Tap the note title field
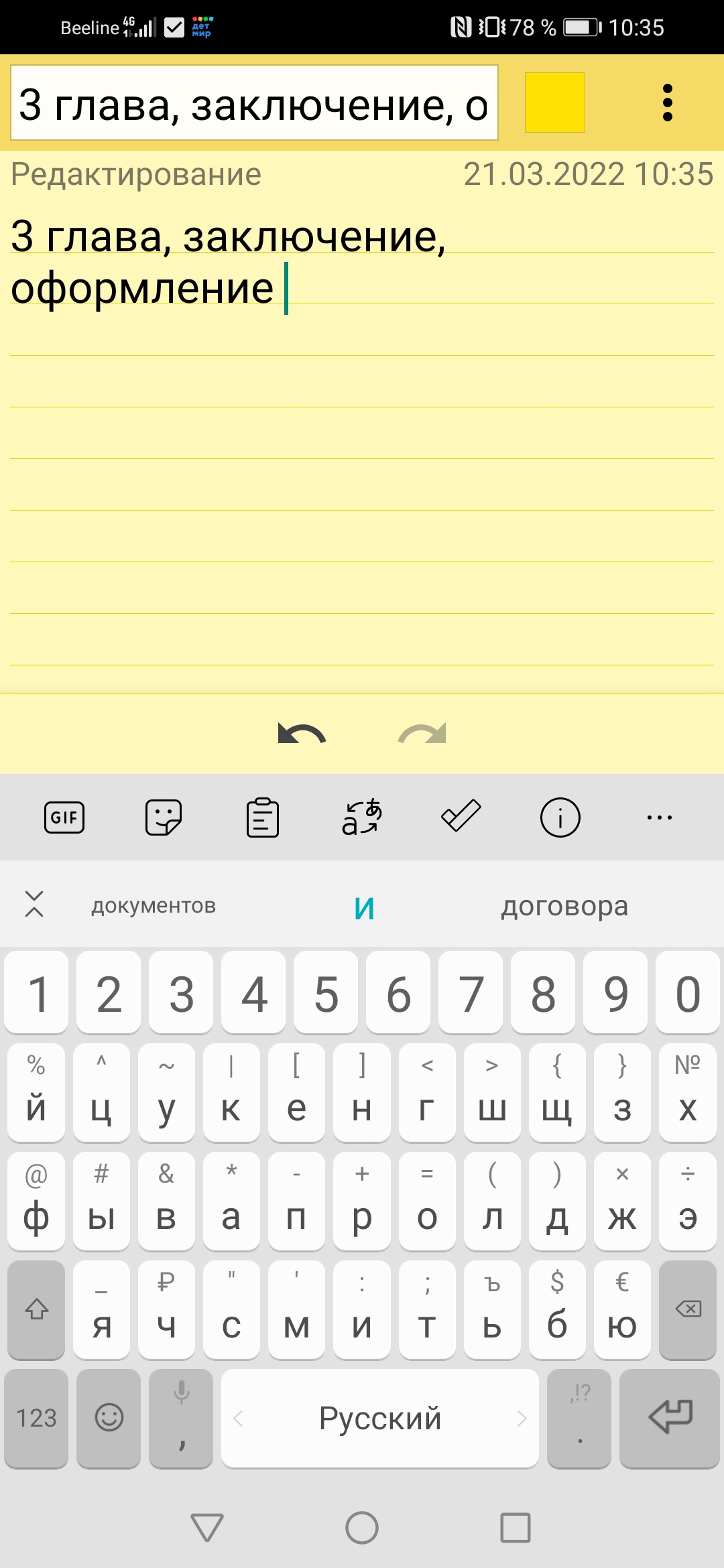This screenshot has width=724, height=1568. pyautogui.click(x=254, y=103)
